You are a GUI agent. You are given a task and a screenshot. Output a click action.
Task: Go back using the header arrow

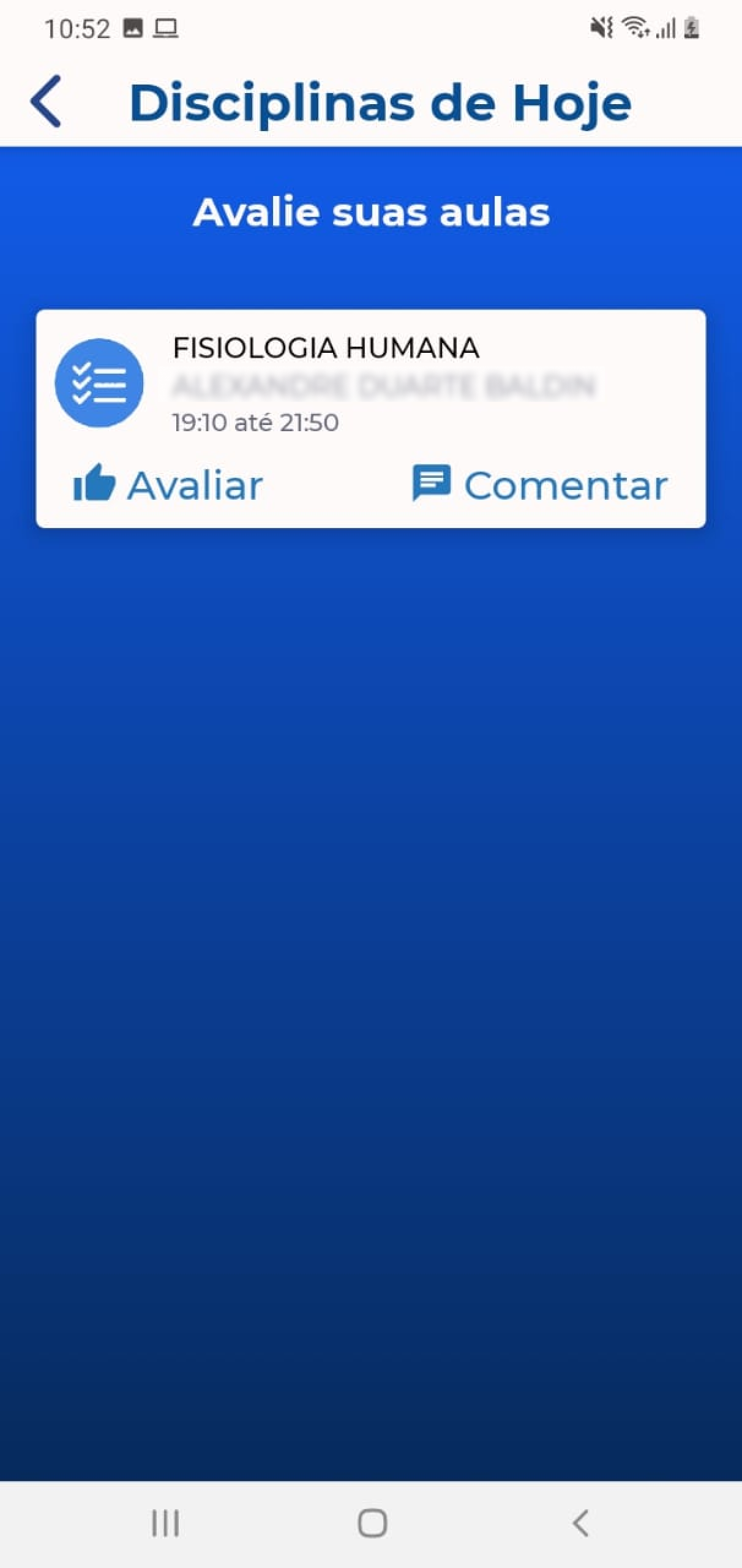[46, 101]
